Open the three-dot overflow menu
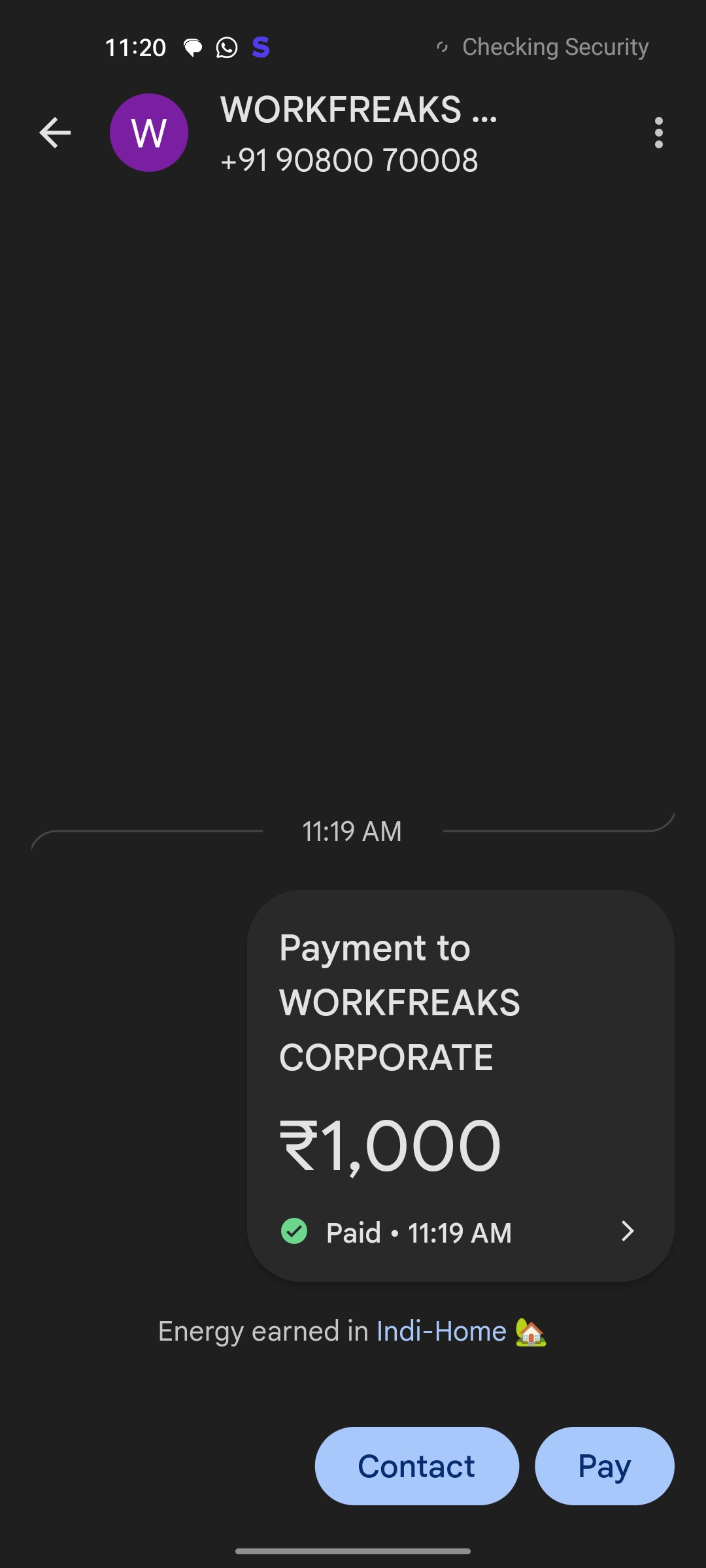Viewport: 706px width, 1568px height. (658, 133)
